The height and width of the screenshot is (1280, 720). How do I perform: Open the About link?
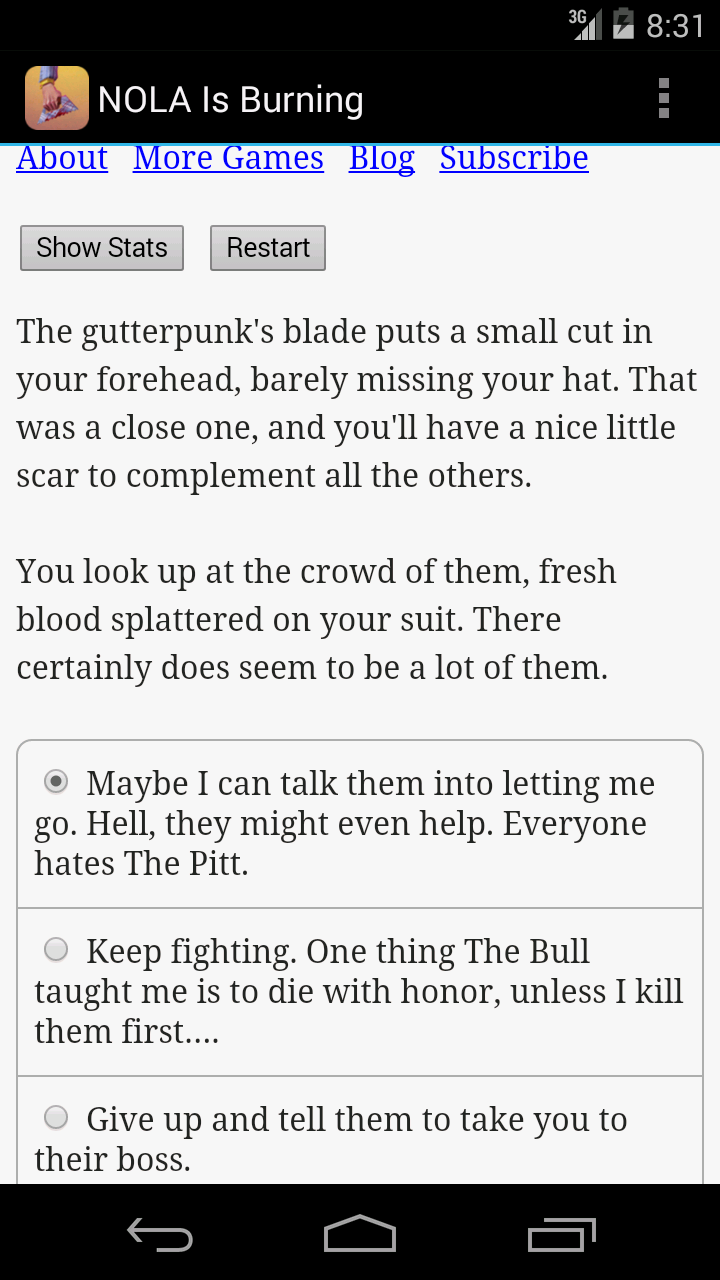coord(62,158)
